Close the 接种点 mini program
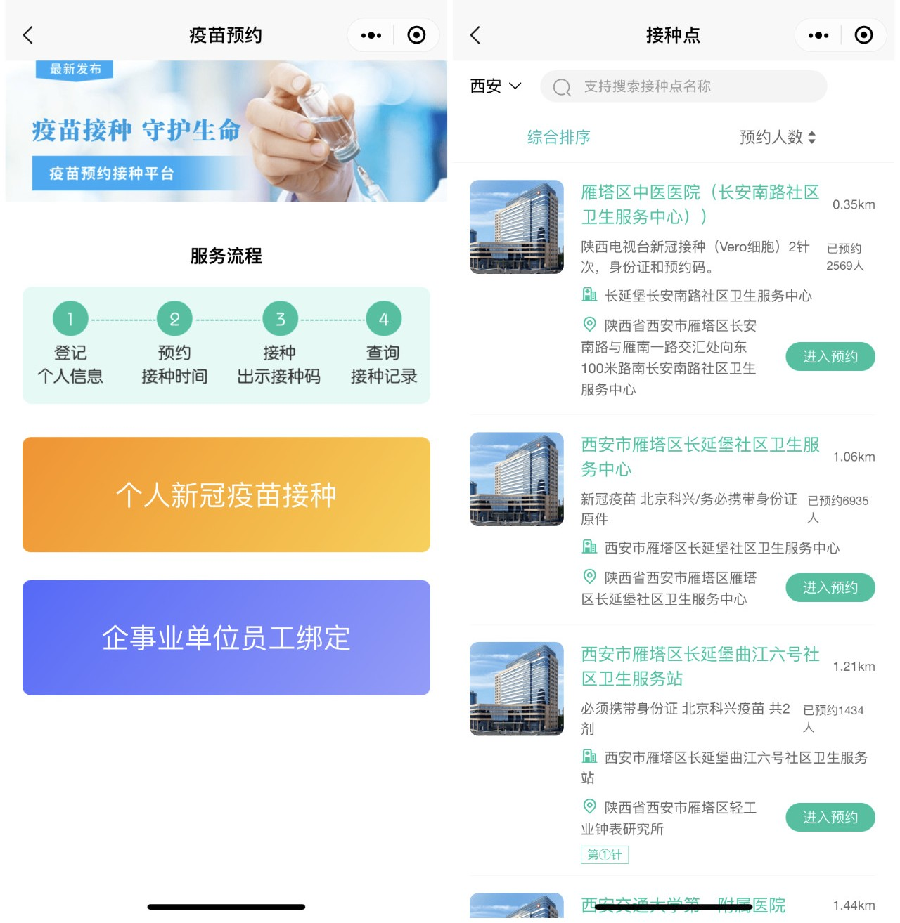Image resolution: width=900 pixels, height=923 pixels. pos(864,35)
